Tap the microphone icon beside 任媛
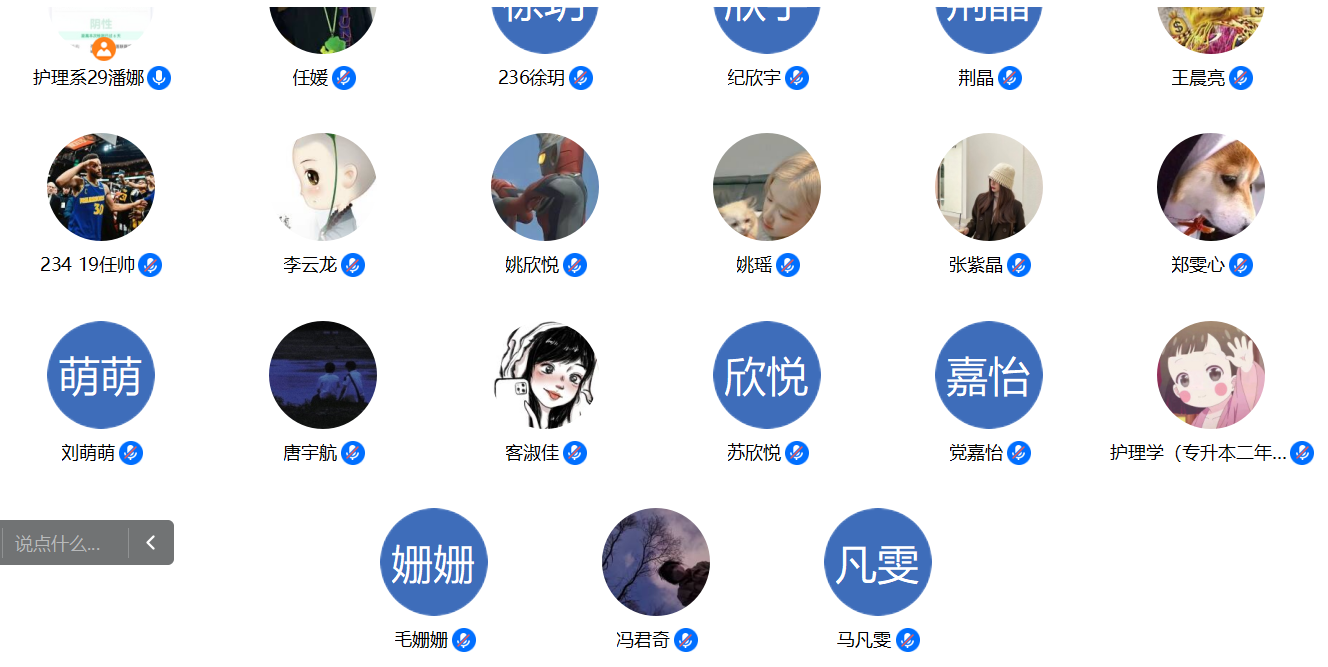Viewport: 1328px width, 667px height. [x=344, y=78]
